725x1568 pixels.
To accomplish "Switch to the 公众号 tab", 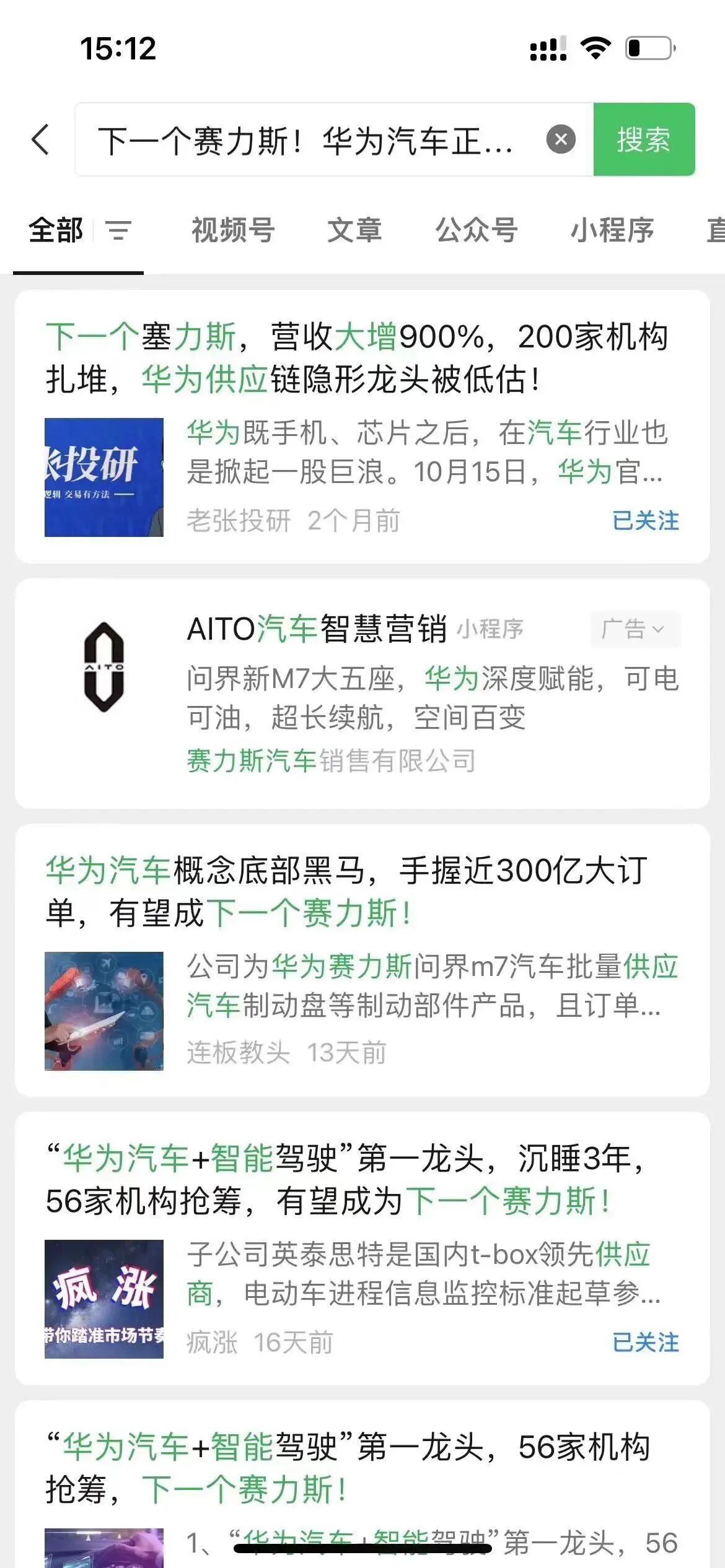I will [476, 230].
